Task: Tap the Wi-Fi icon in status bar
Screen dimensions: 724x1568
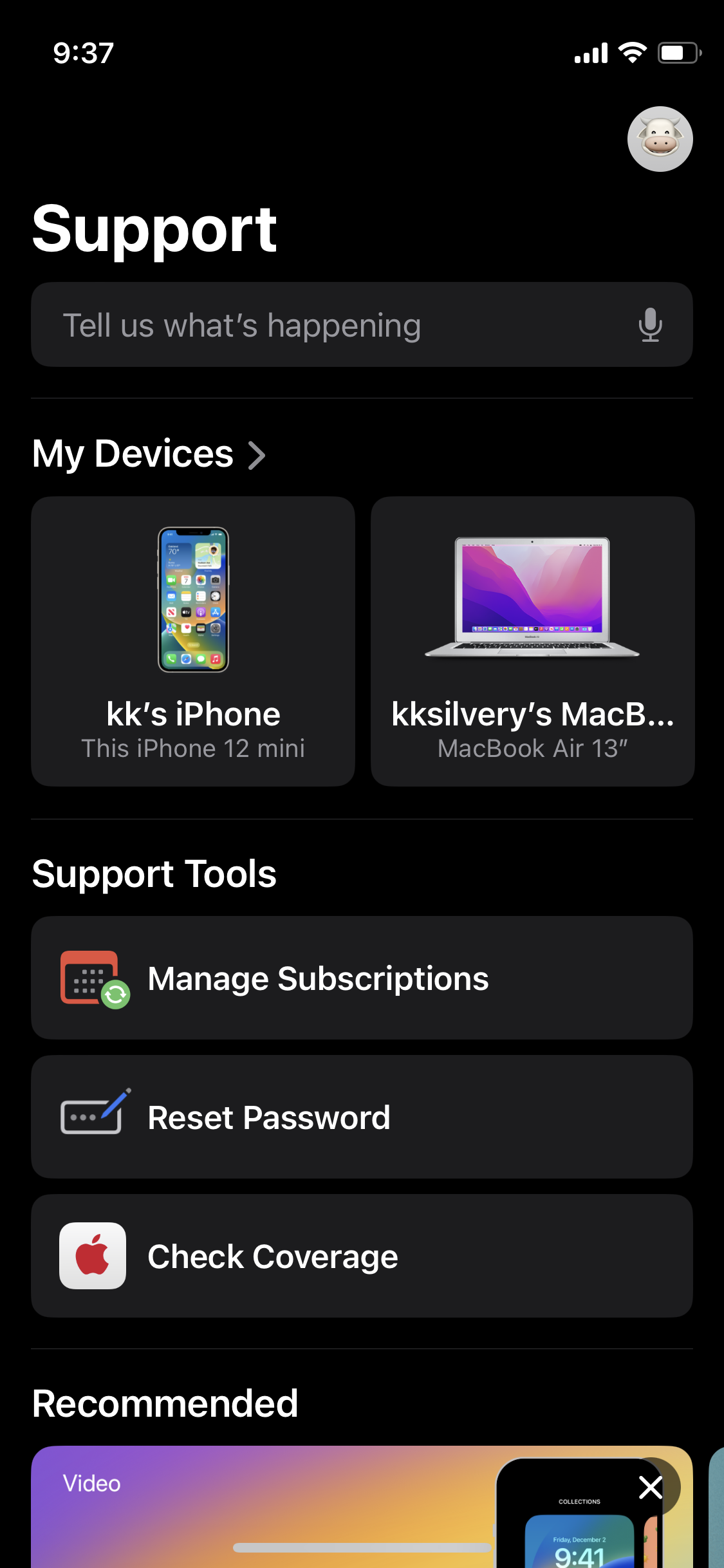Action: 633,53
